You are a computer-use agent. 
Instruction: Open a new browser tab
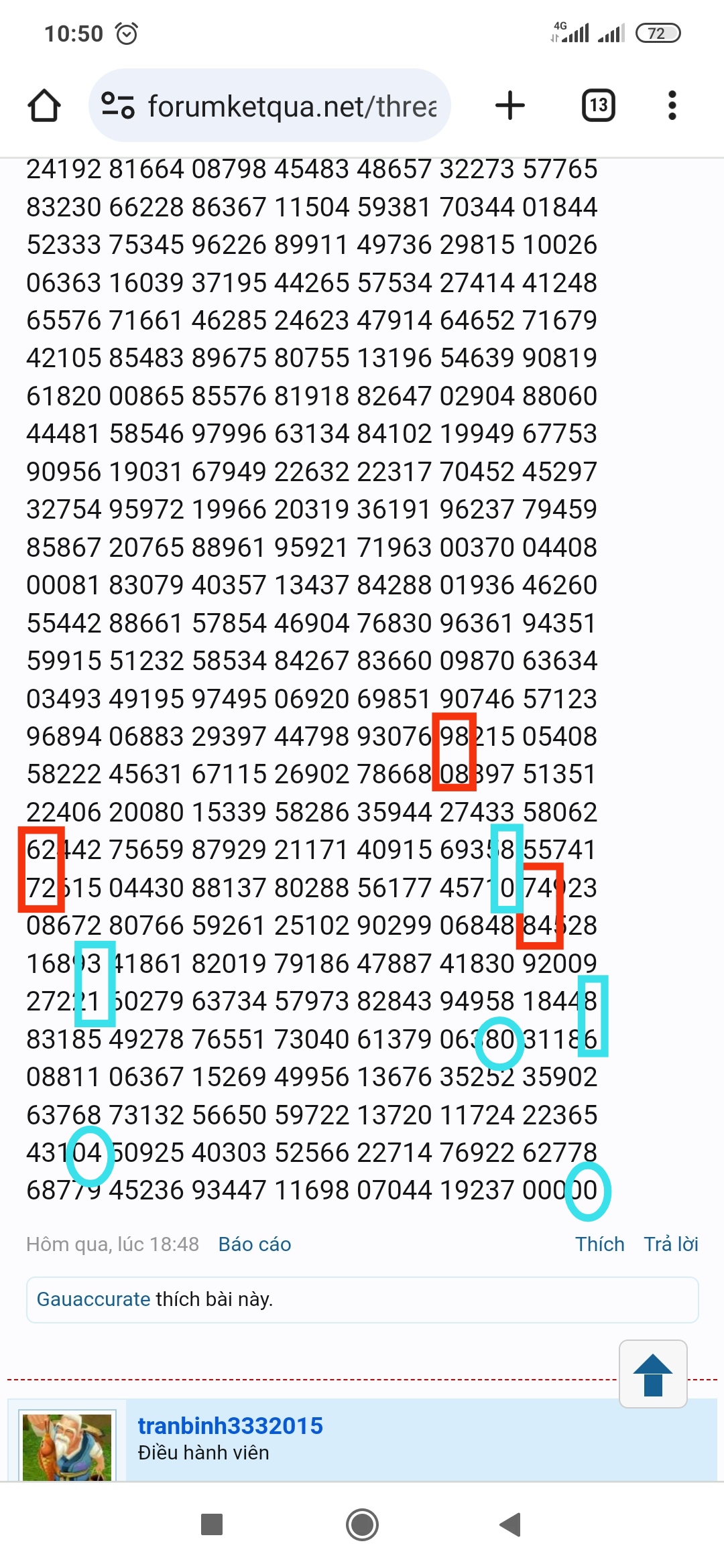(510, 106)
